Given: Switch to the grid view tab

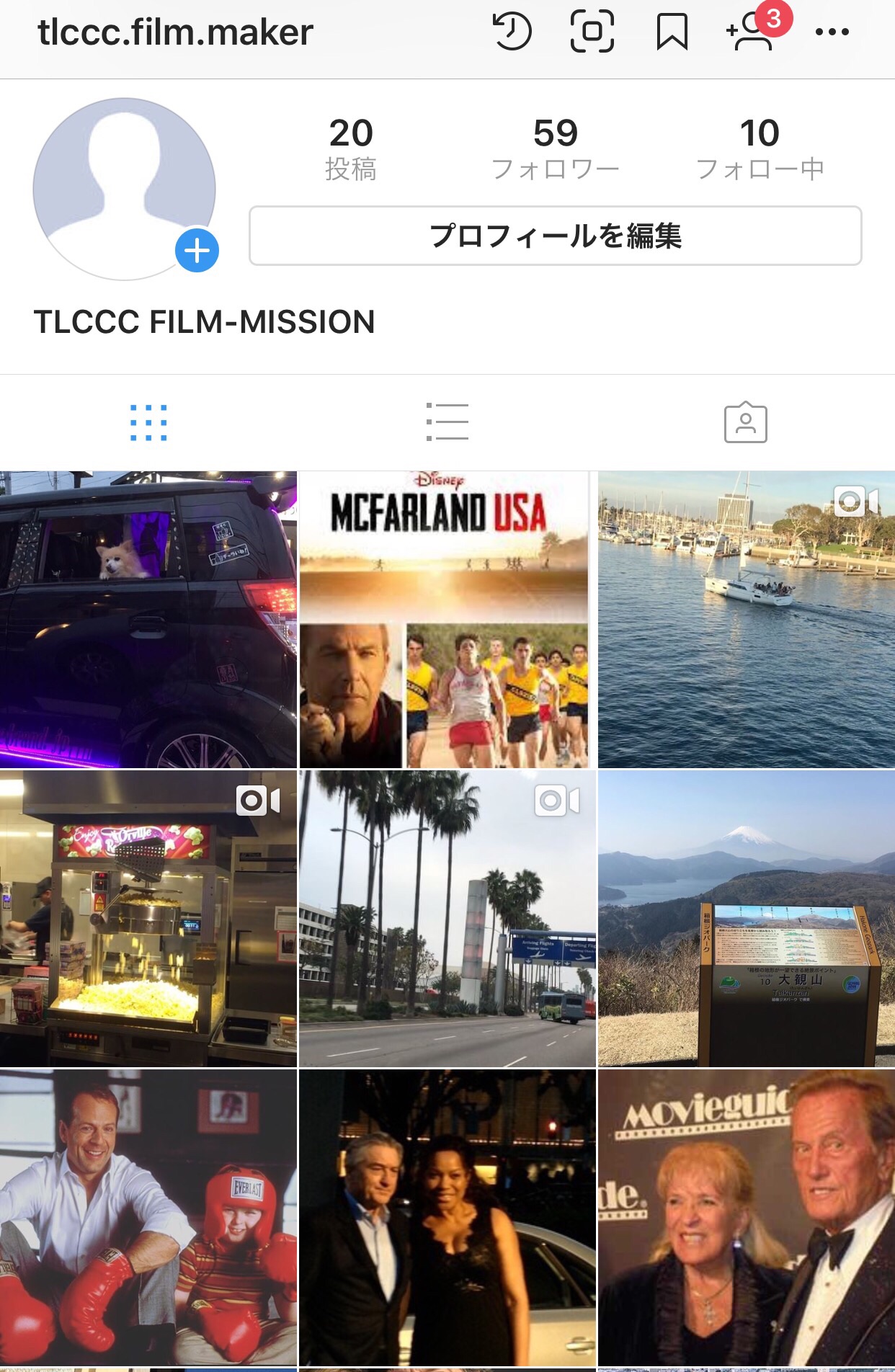Looking at the screenshot, I should click(x=148, y=422).
